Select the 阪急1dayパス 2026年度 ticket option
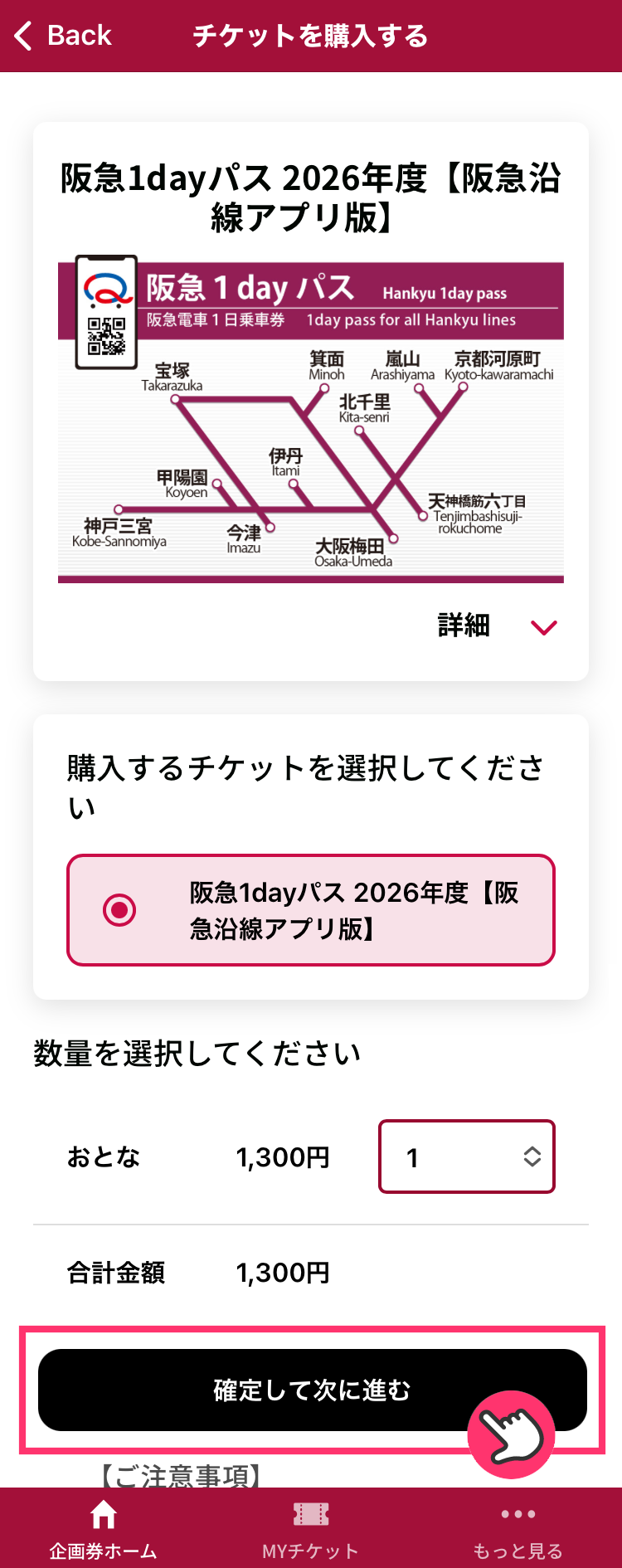The height and width of the screenshot is (1568, 622). (x=311, y=910)
